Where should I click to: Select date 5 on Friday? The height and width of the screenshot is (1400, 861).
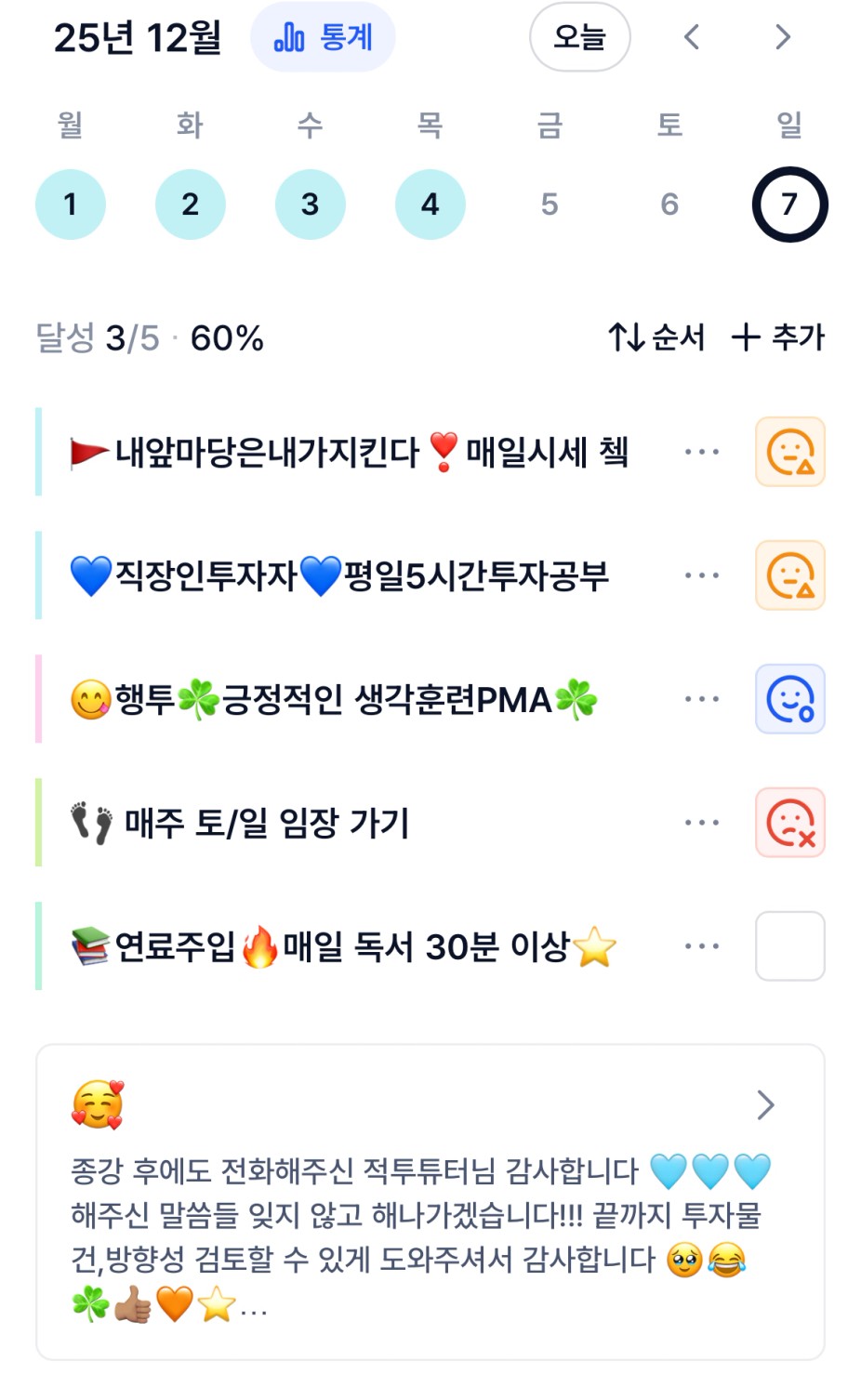[x=550, y=205]
